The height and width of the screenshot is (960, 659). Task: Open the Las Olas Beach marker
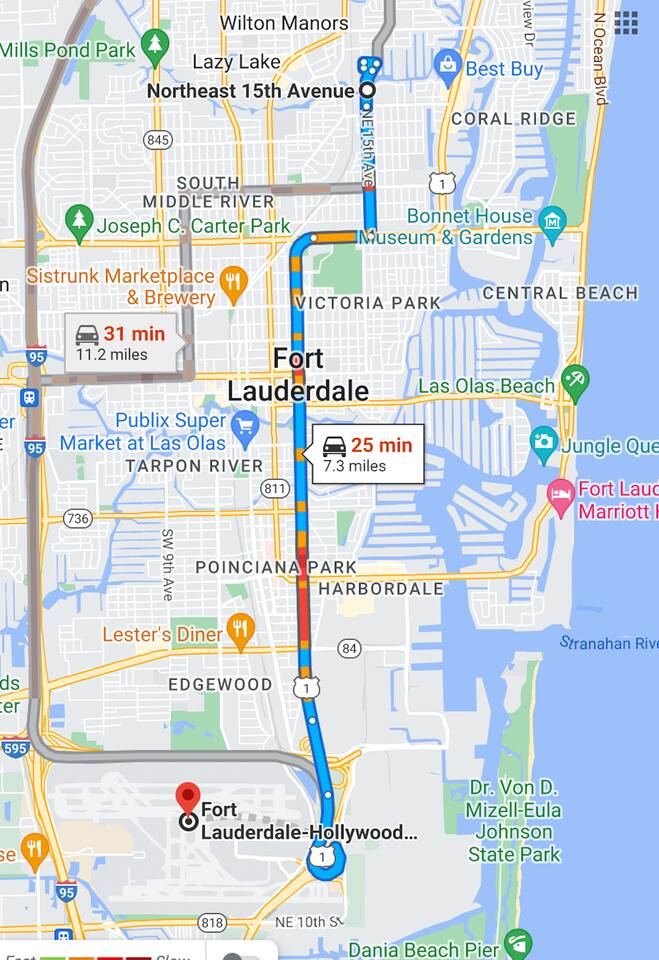pyautogui.click(x=575, y=381)
